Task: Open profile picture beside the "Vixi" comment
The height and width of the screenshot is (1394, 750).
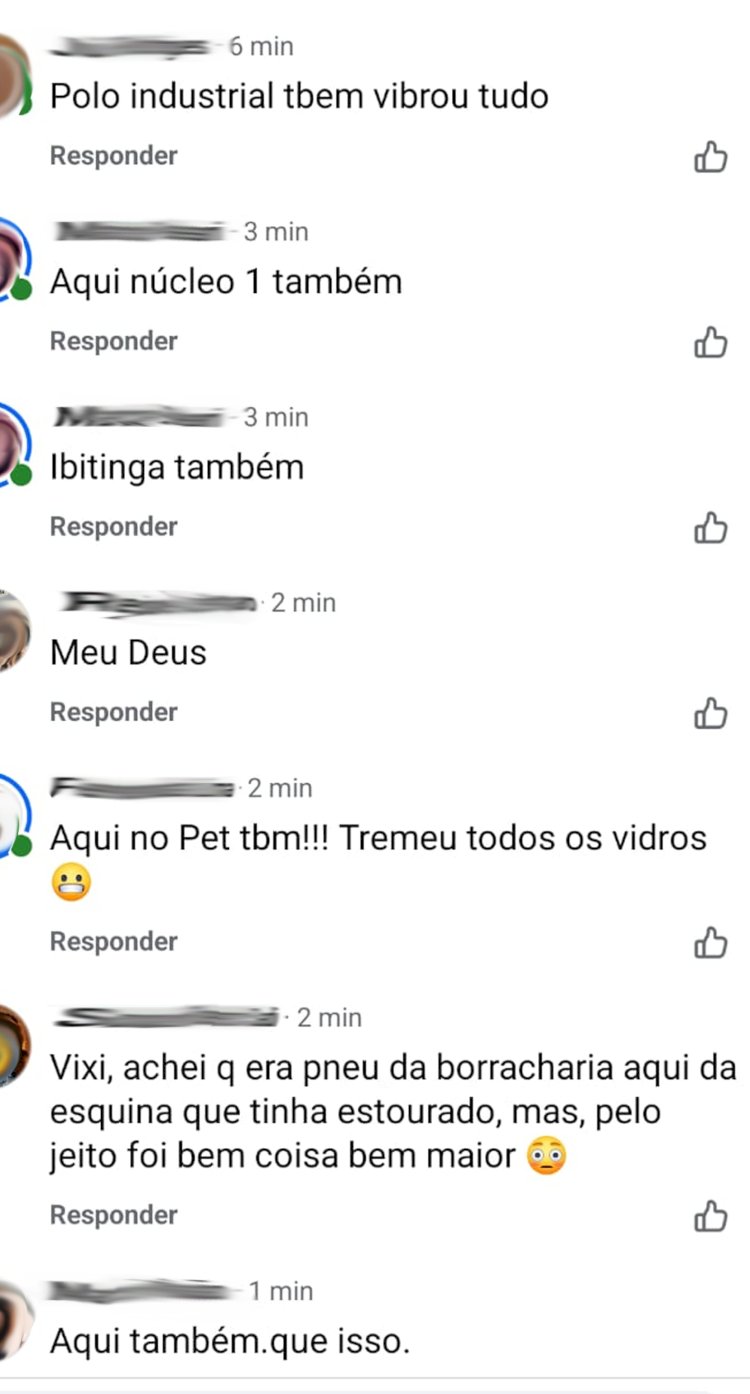Action: pos(12,1045)
